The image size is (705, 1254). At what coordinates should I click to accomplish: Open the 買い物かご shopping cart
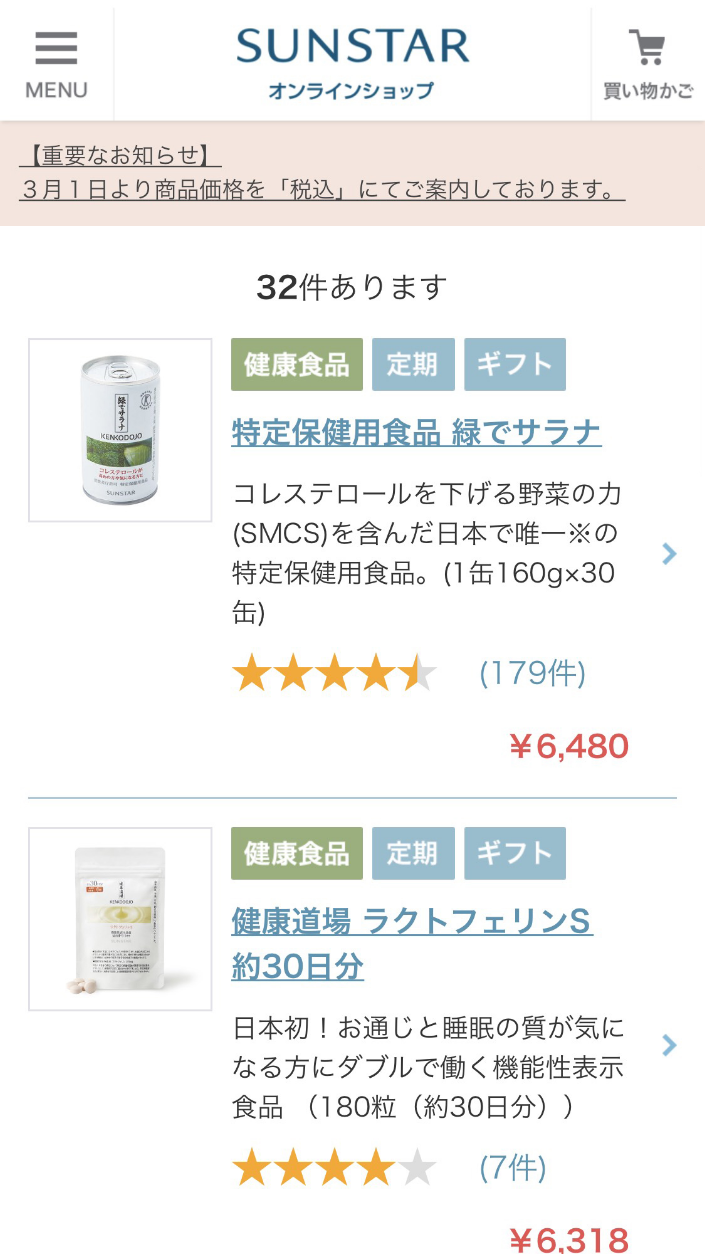point(647,64)
